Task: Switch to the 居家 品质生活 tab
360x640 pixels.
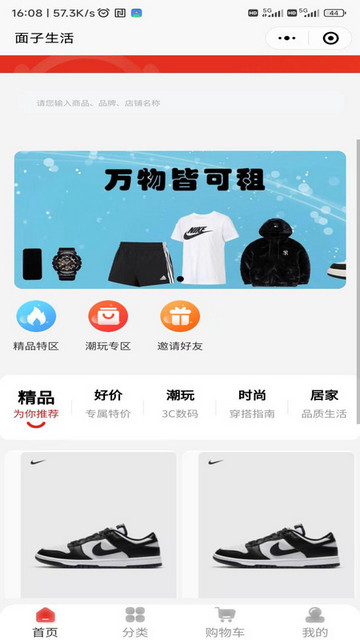Action: coord(324,404)
